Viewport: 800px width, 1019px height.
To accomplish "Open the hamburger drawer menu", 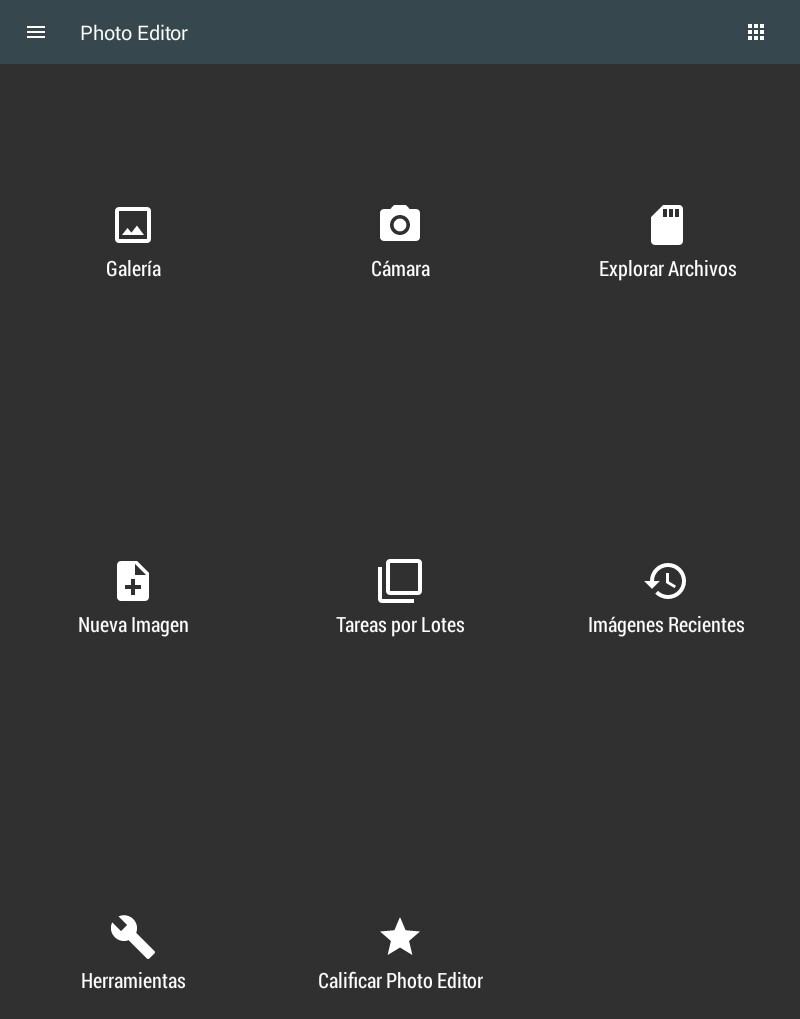I will click(36, 32).
